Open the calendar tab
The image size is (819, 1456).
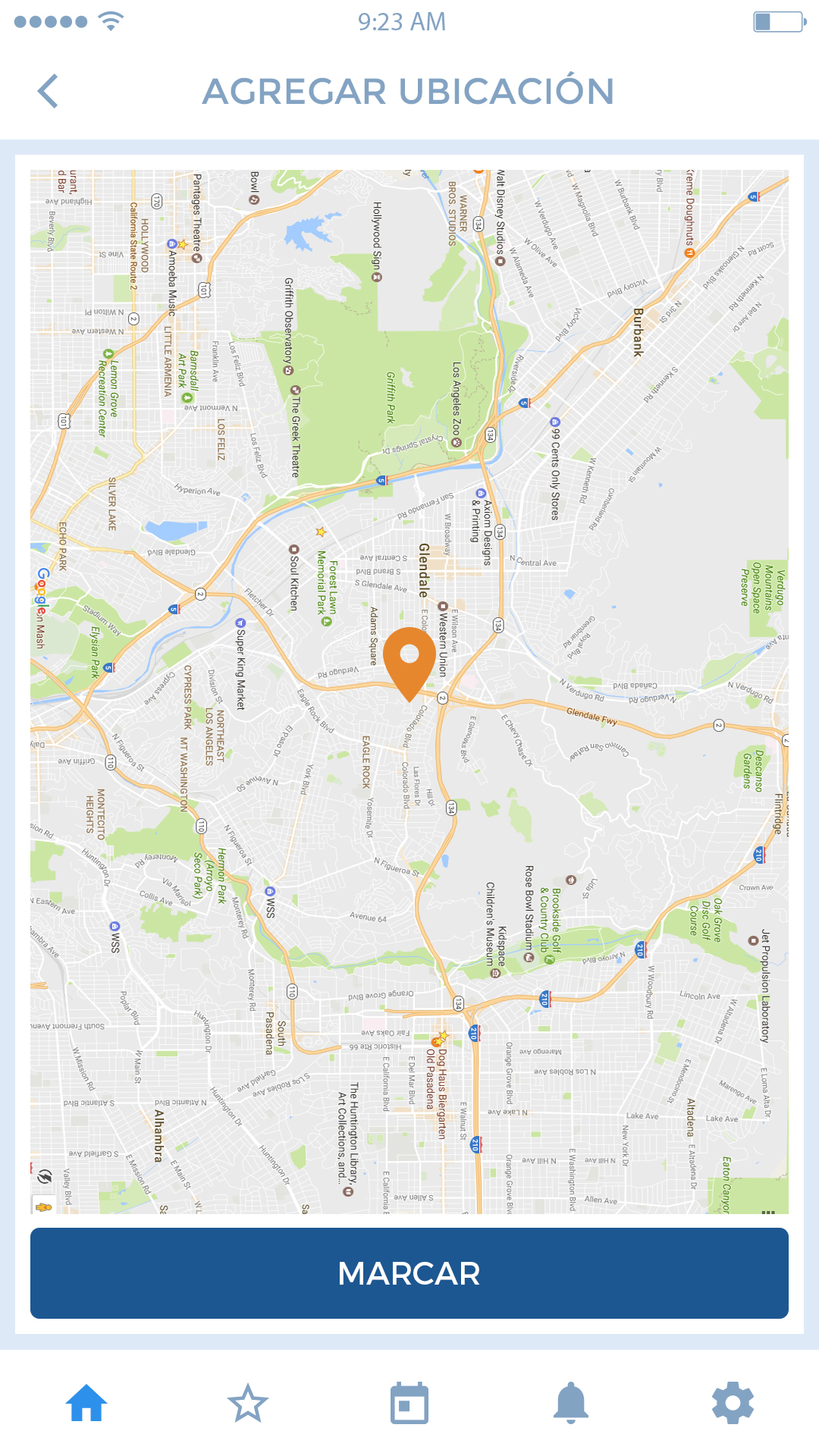point(409,1403)
